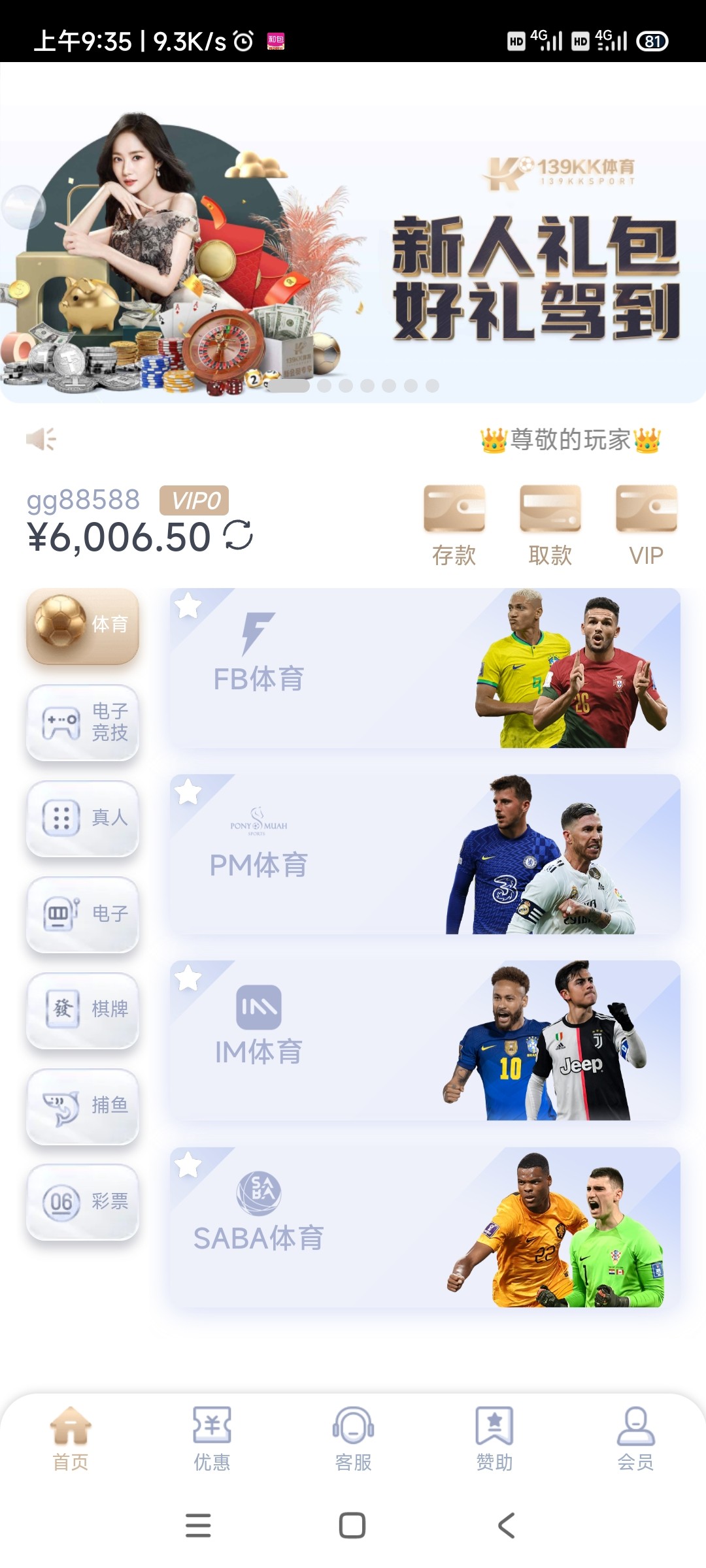Select the 彩票 category
This screenshot has height=1568, width=706.
coord(82,1201)
